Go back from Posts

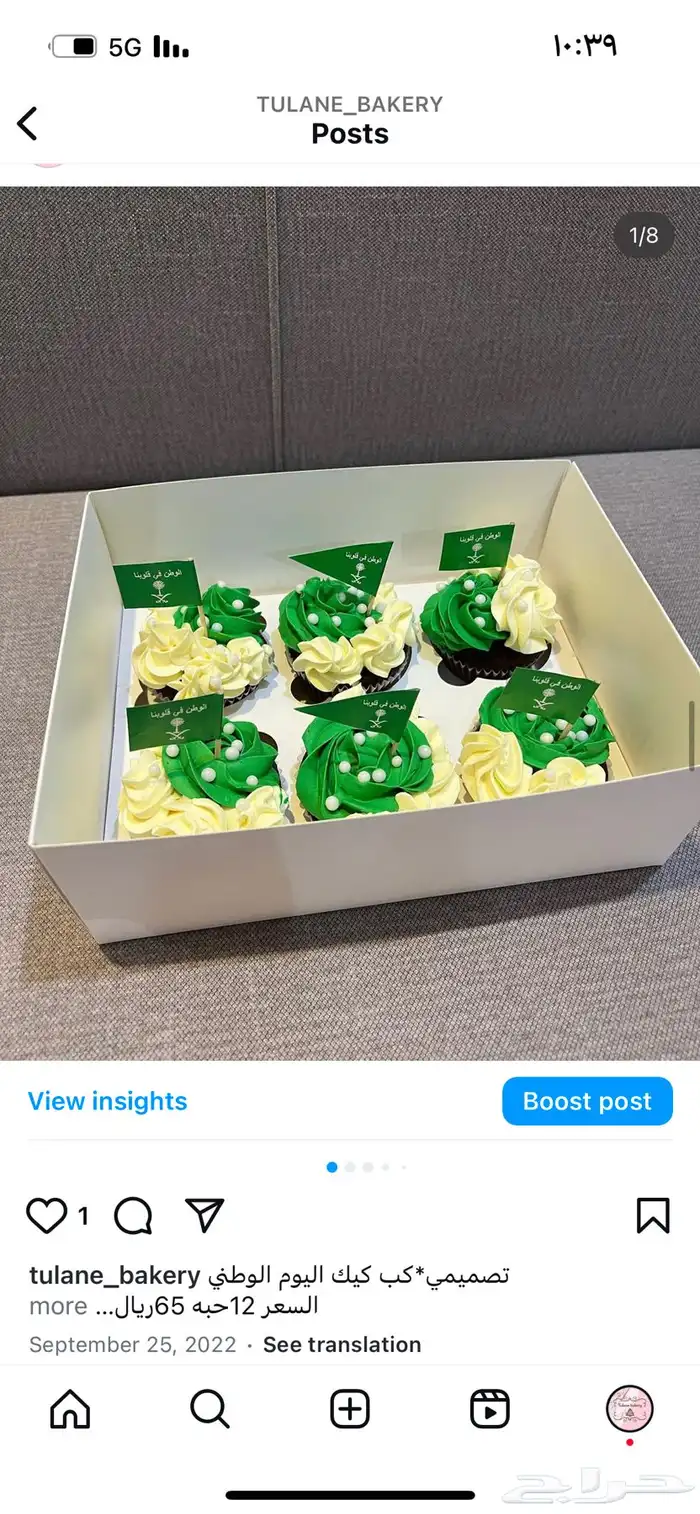pos(28,123)
